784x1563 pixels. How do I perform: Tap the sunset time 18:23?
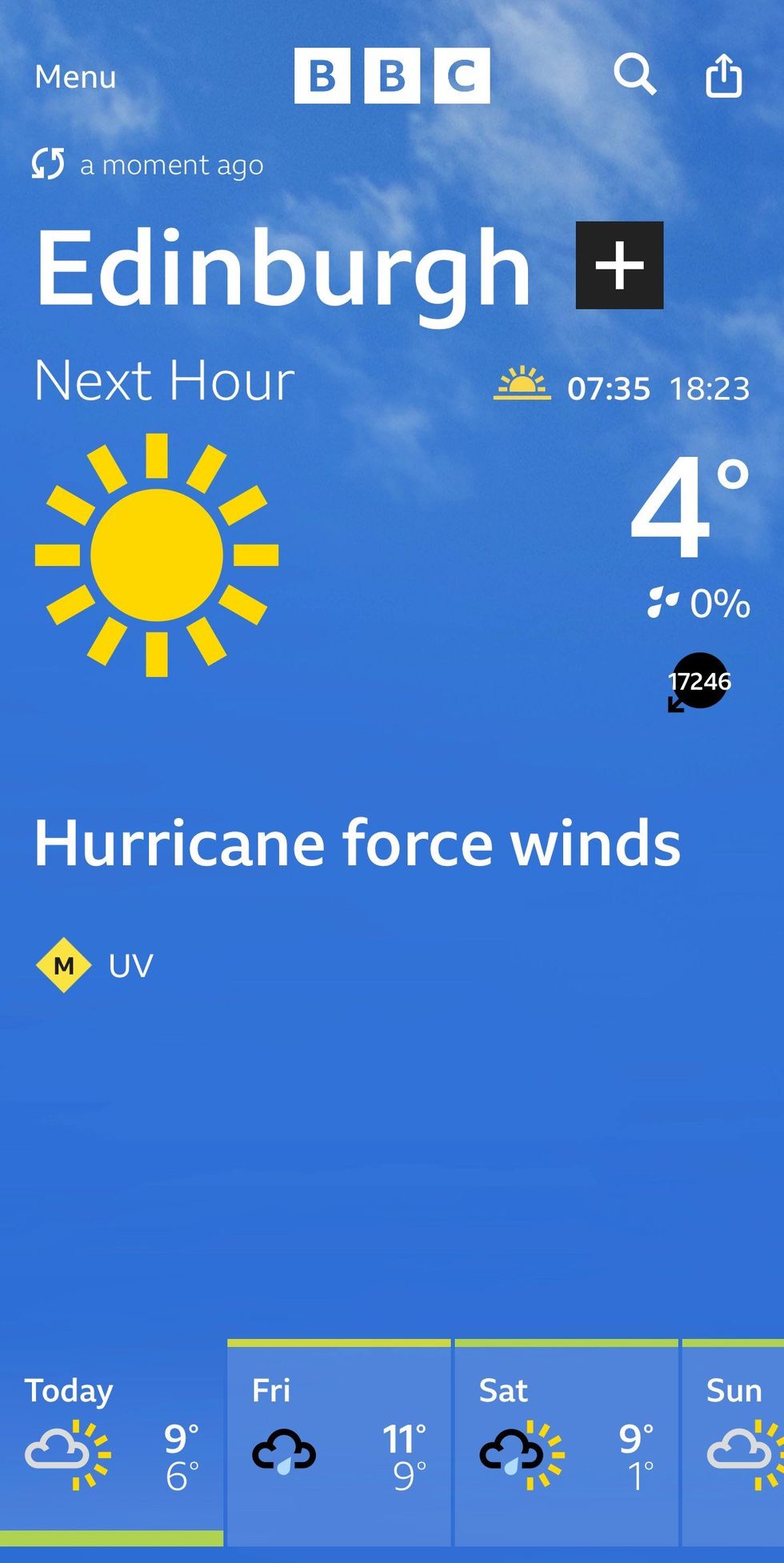coord(710,389)
